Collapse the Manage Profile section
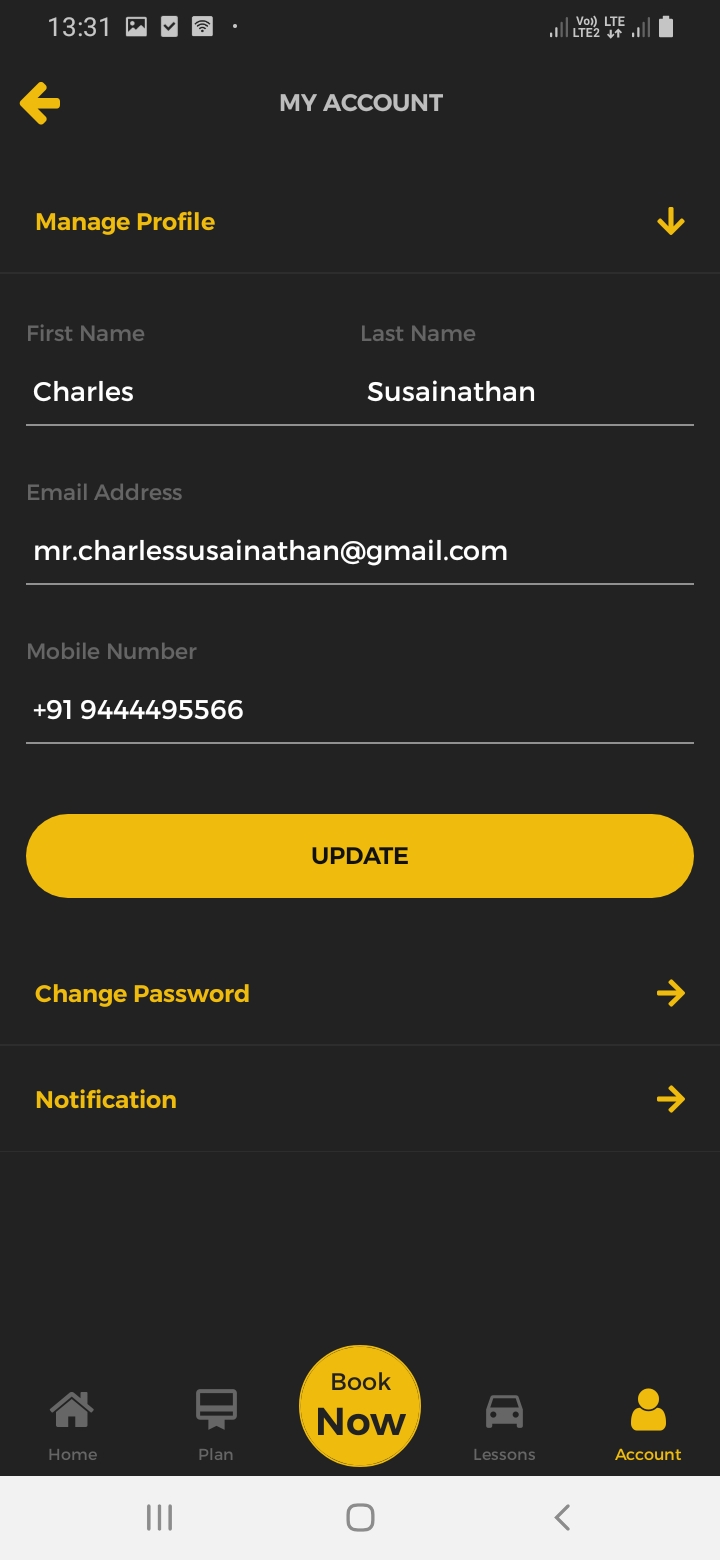Screen dimensions: 720x1560 (670, 221)
